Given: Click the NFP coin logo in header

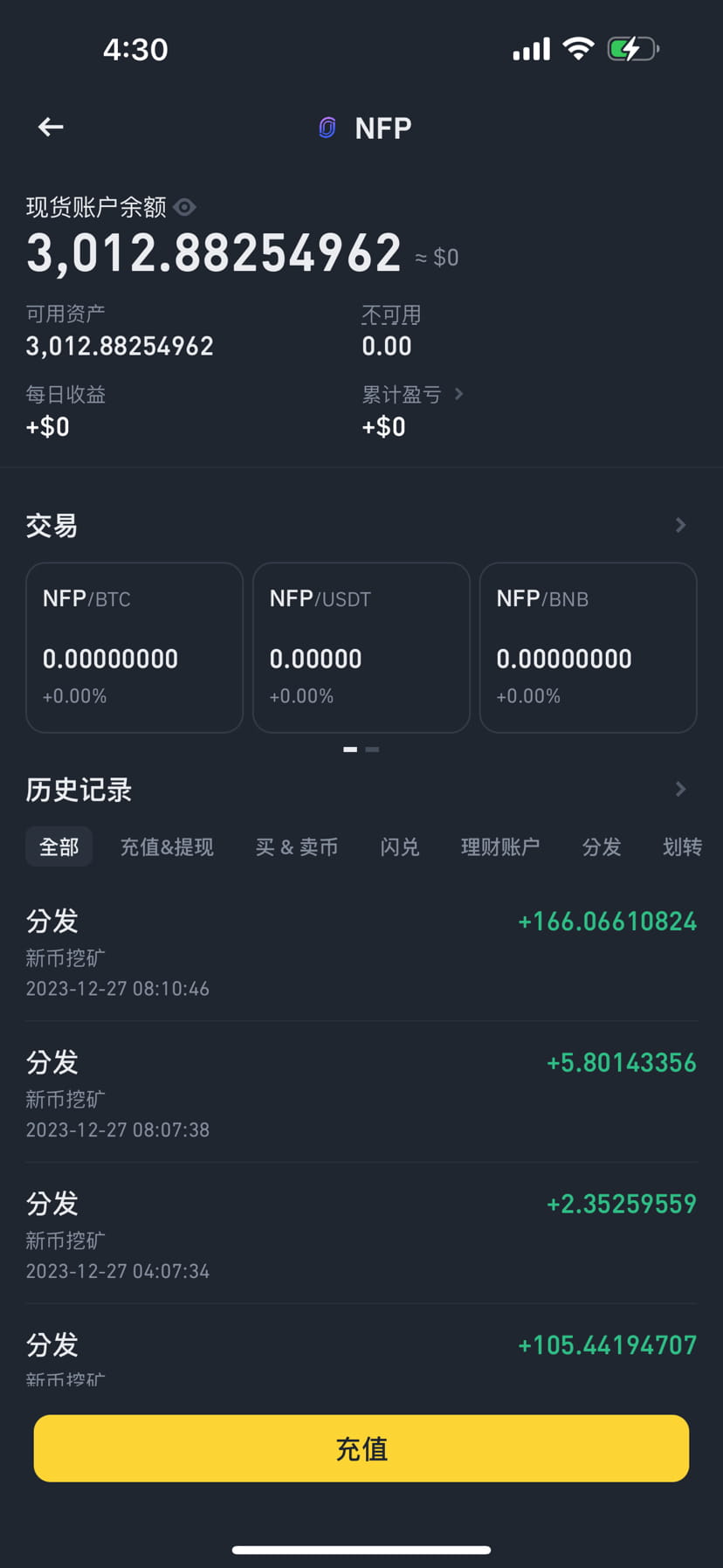Looking at the screenshot, I should (x=327, y=128).
